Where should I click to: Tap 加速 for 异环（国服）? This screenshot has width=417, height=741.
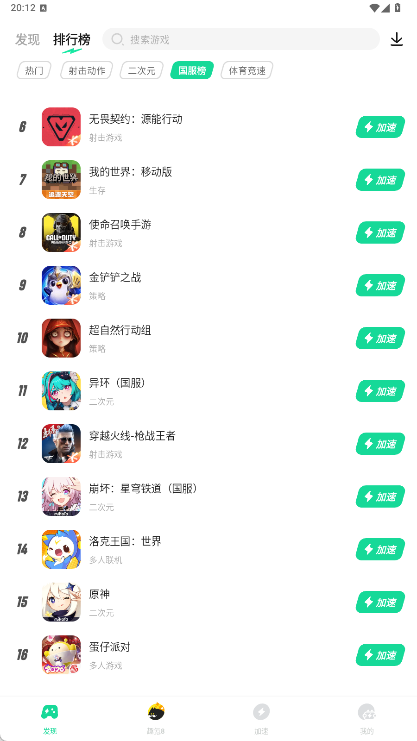point(381,391)
